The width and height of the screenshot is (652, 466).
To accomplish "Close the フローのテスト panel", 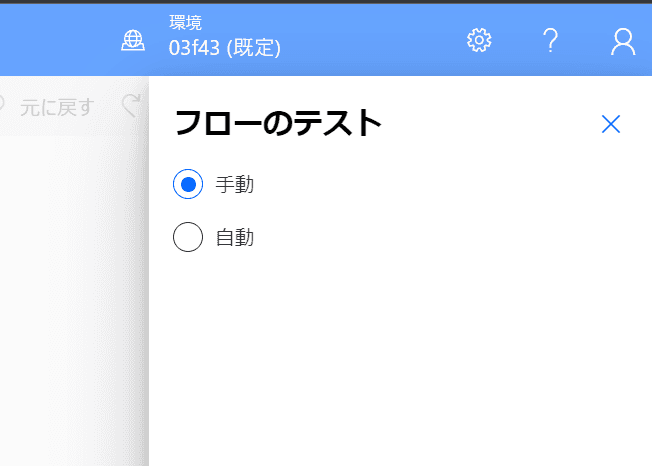I will coord(611,124).
